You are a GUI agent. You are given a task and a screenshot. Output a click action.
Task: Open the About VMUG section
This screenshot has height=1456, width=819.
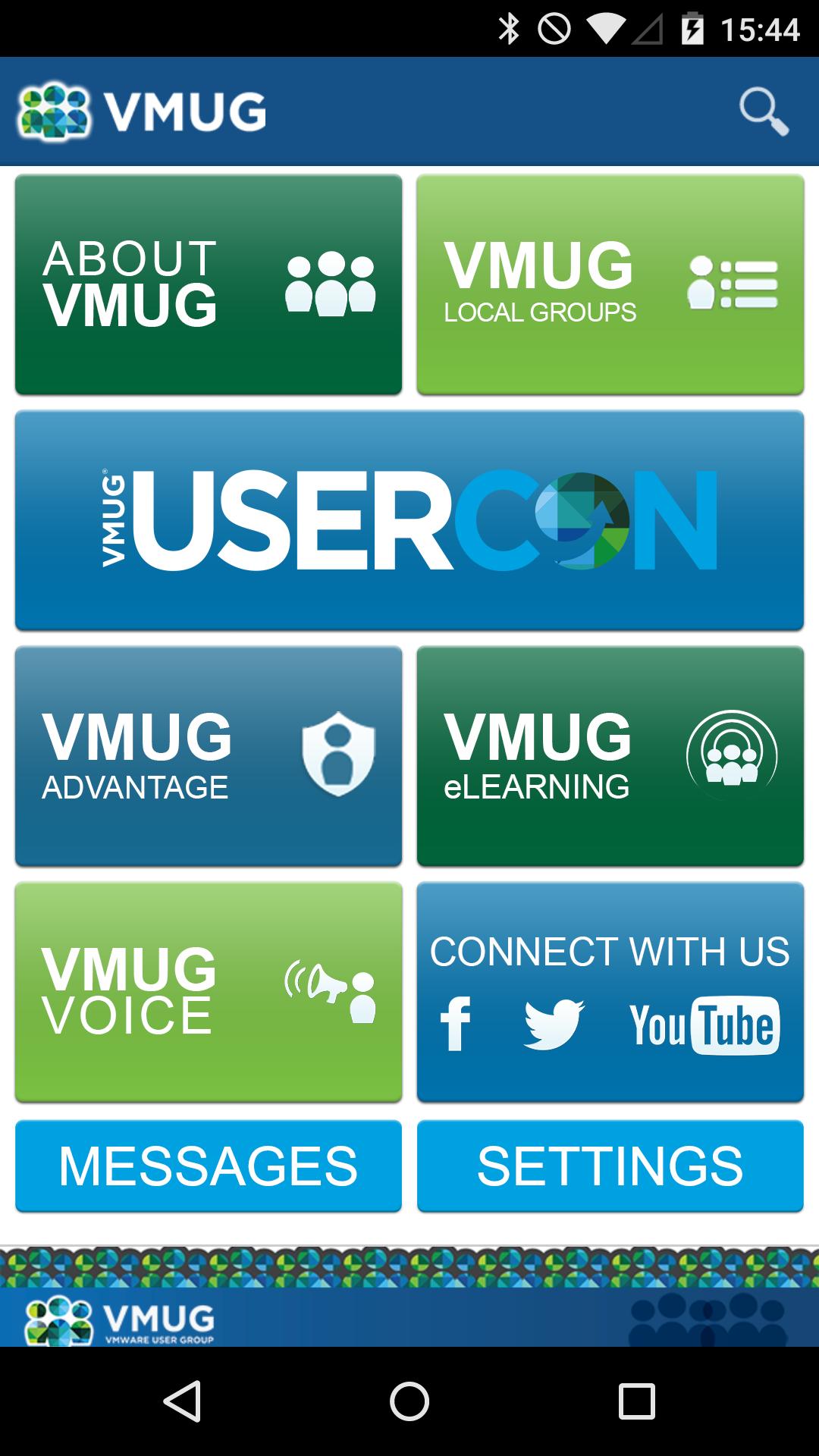[x=209, y=283]
